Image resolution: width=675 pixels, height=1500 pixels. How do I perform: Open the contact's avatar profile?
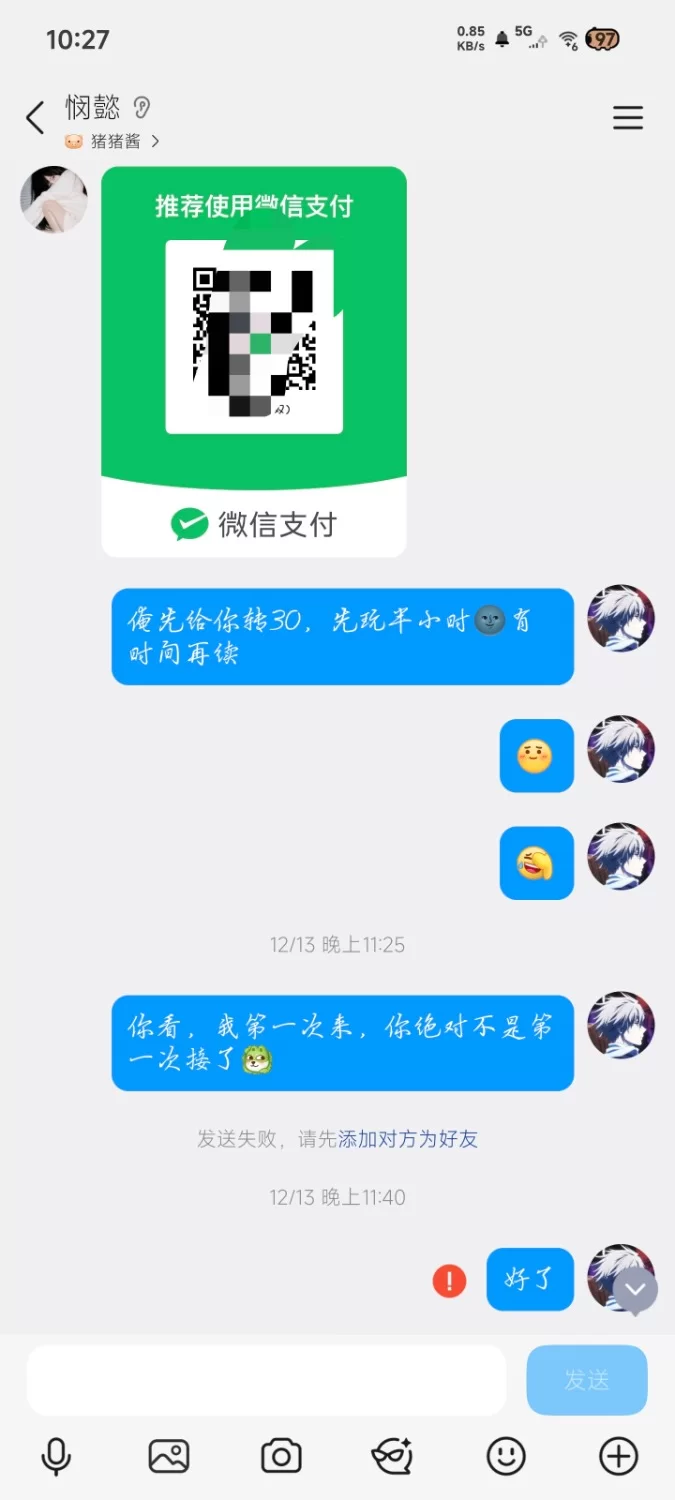[54, 200]
